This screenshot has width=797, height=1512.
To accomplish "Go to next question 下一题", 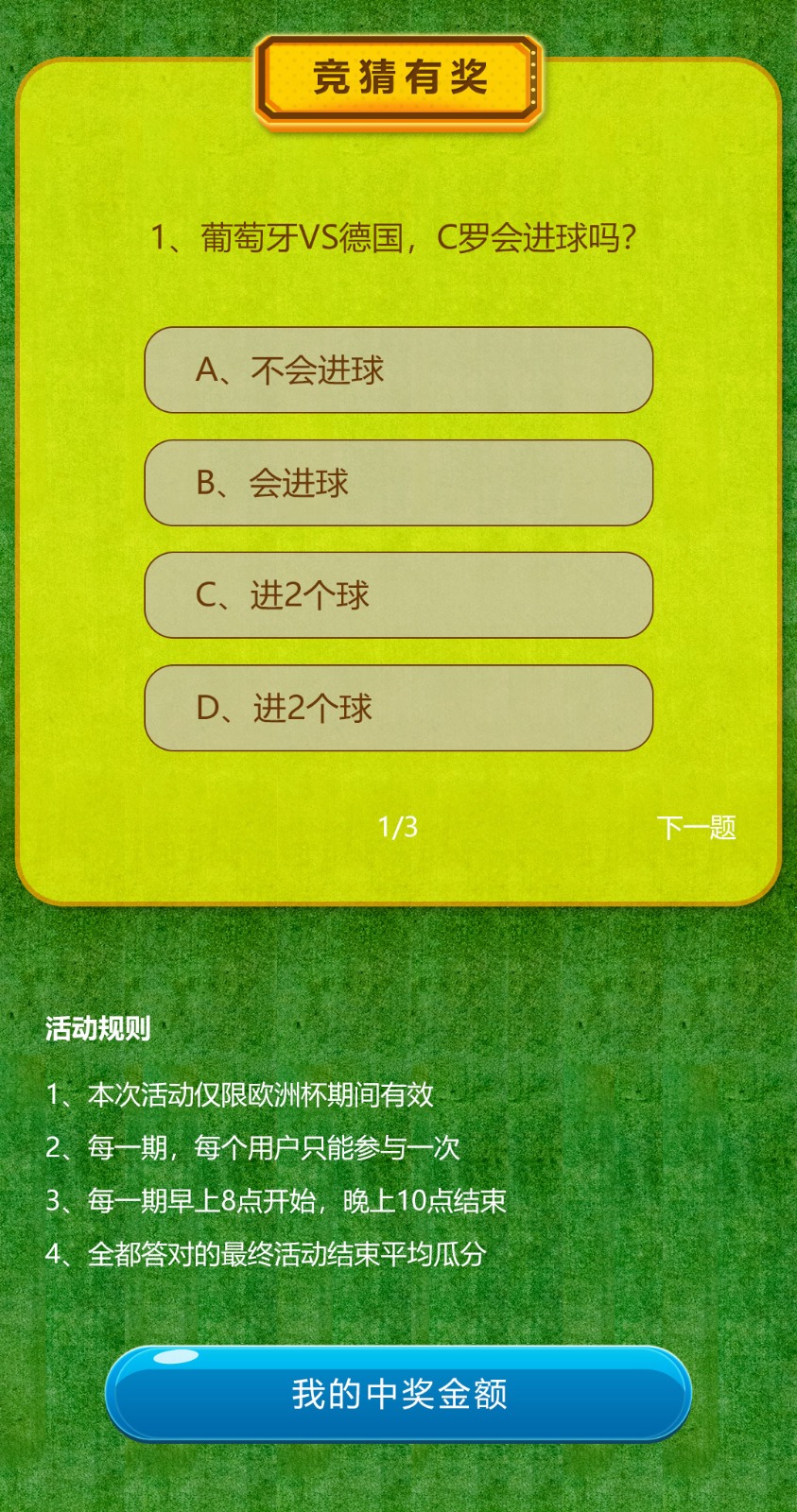I will (696, 828).
